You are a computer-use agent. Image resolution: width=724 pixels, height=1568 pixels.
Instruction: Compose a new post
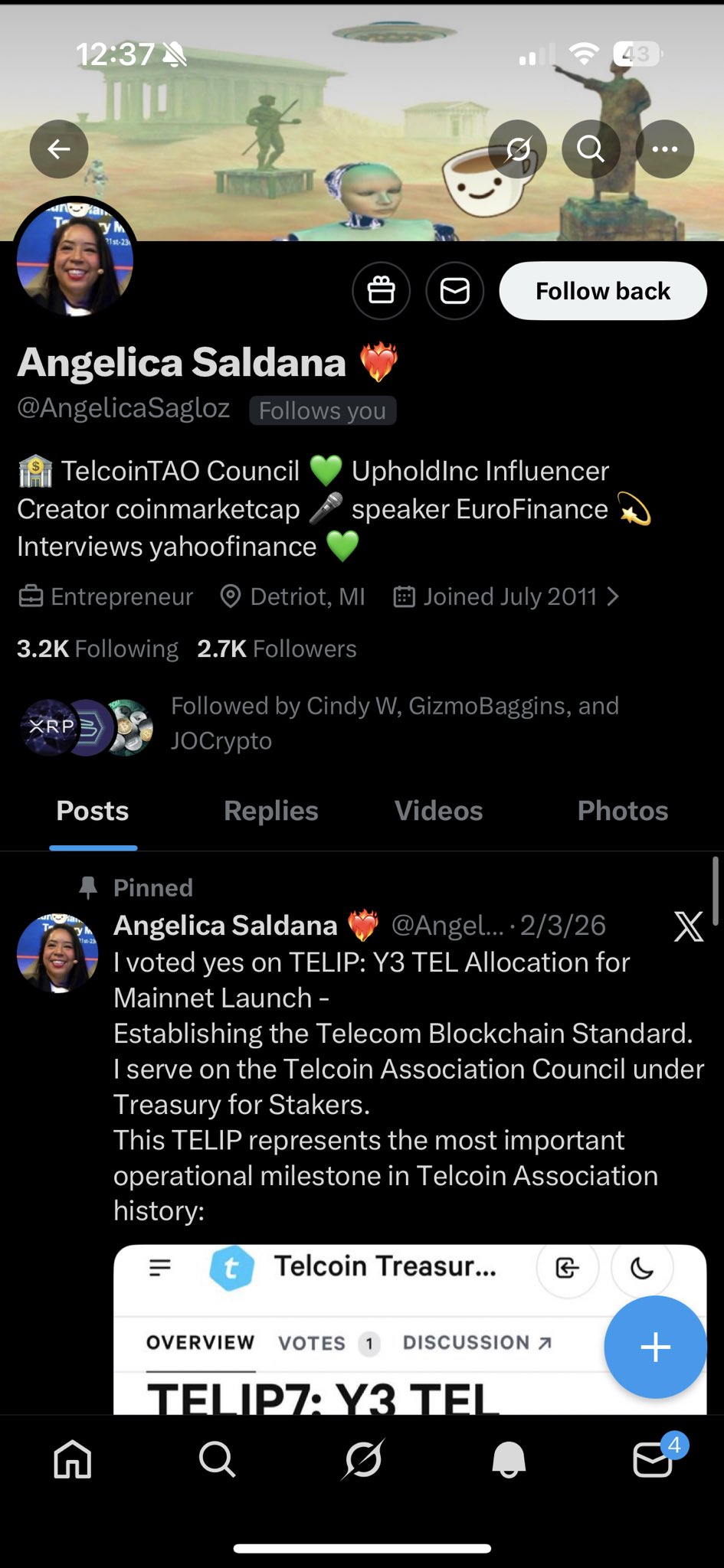(655, 1347)
